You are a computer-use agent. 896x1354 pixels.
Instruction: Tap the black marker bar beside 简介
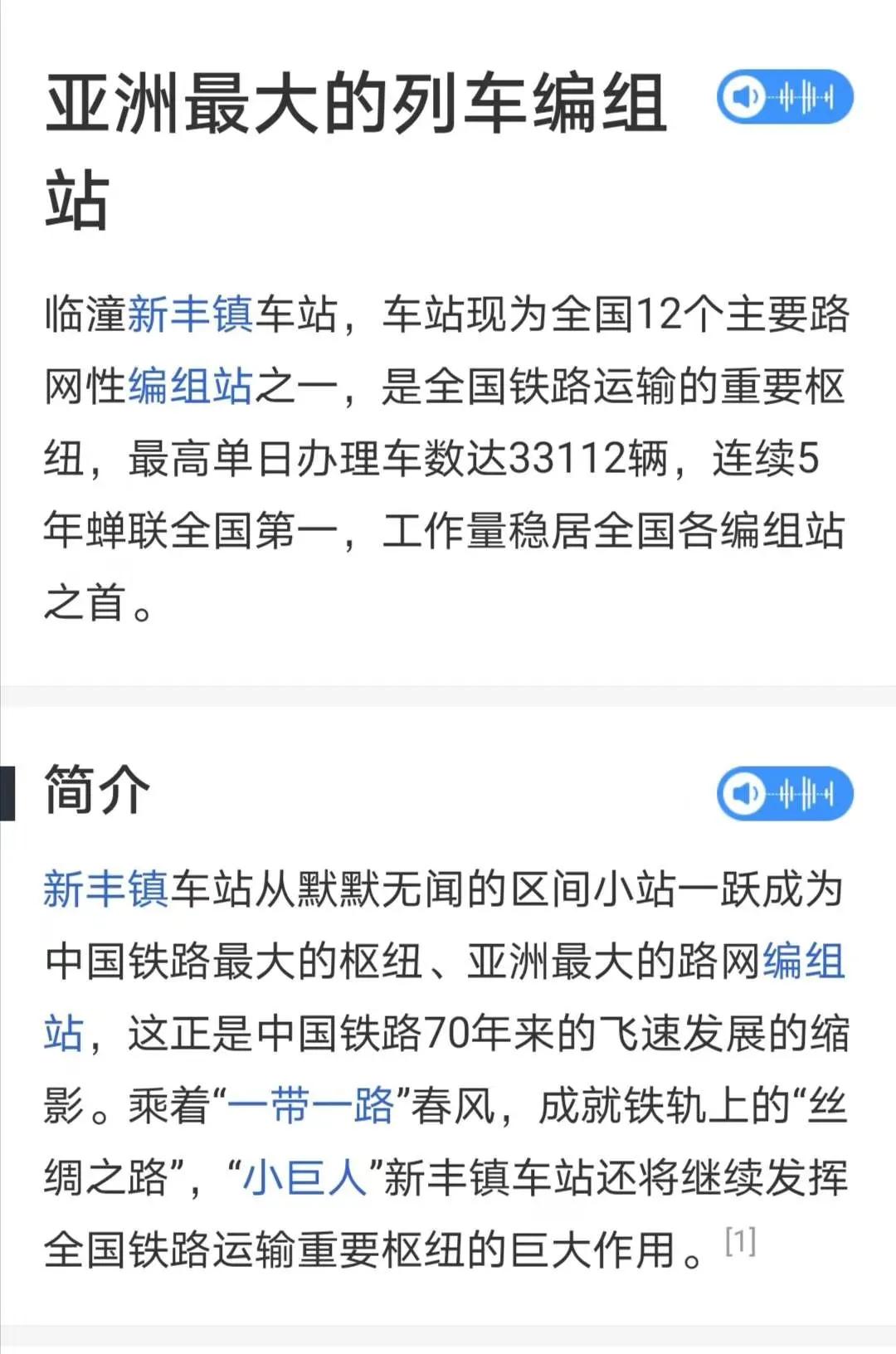click(8, 794)
